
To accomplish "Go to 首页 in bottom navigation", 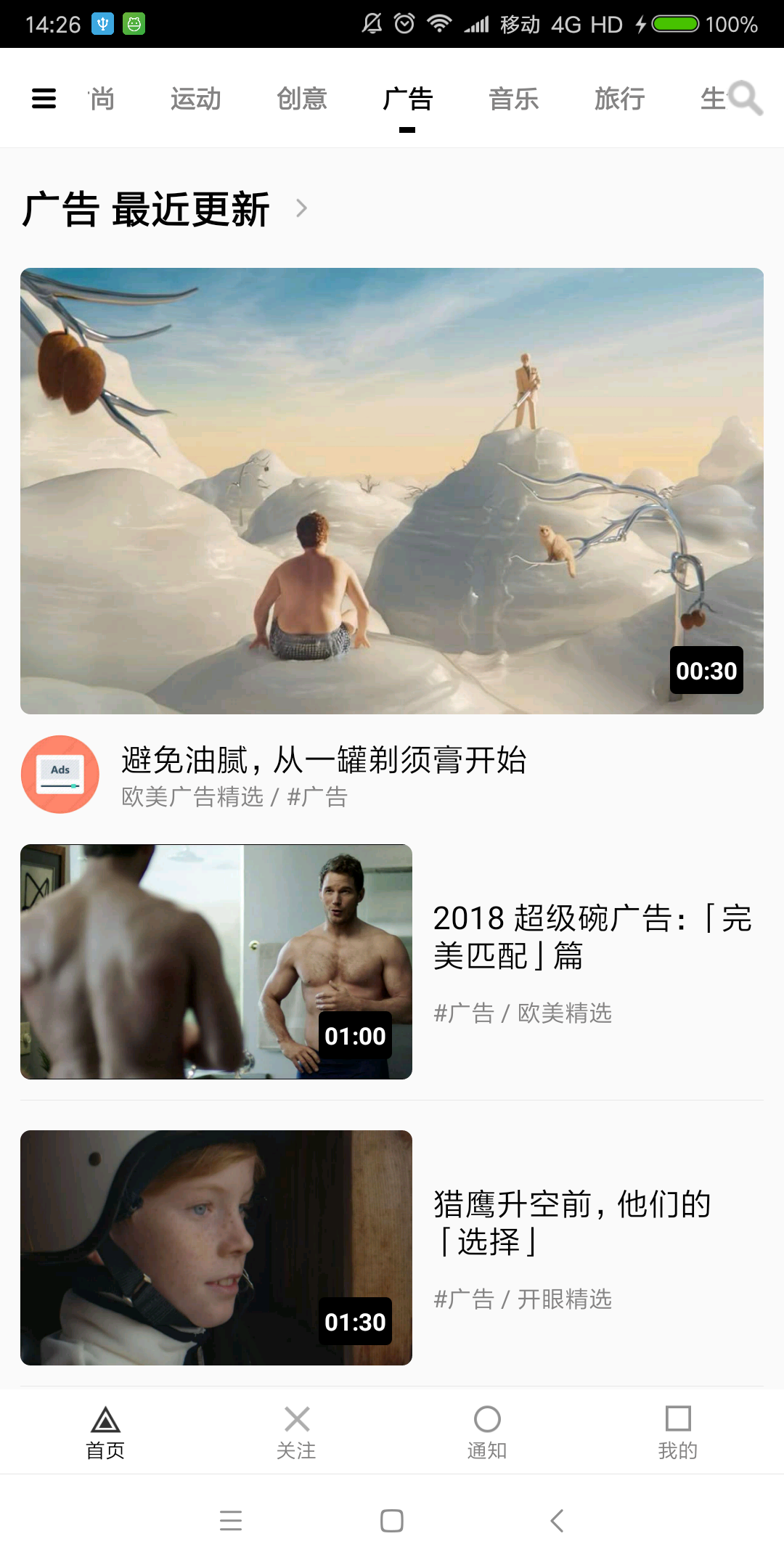I will point(105,1432).
